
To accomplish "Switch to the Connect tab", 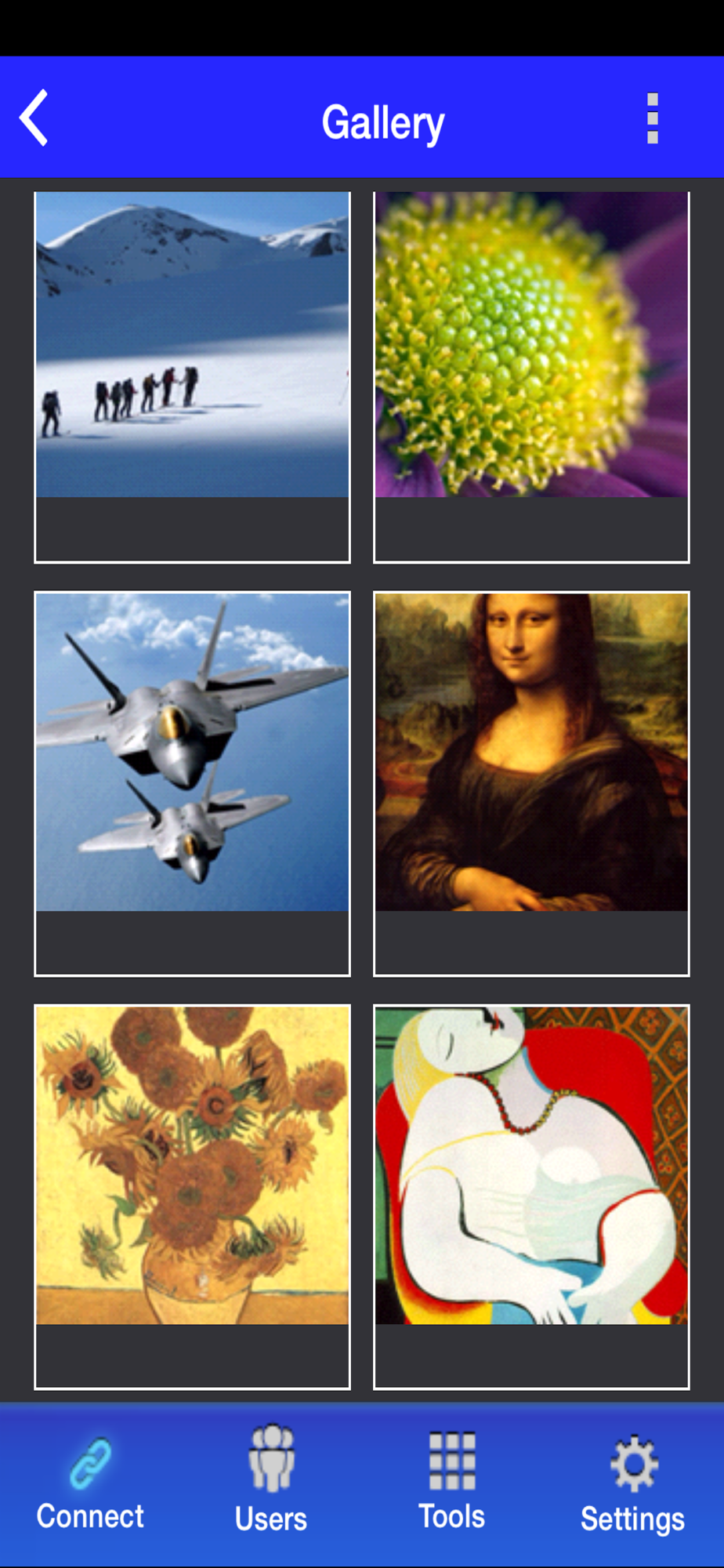I will [x=90, y=1483].
